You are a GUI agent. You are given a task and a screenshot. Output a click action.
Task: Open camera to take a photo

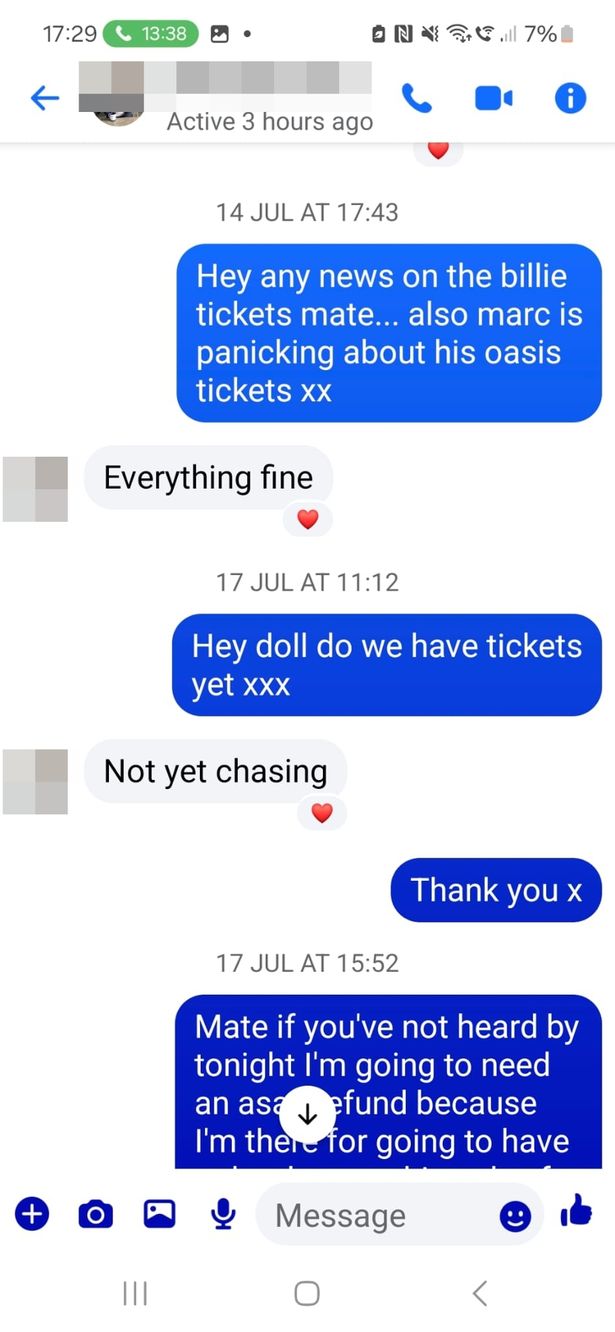(96, 1214)
